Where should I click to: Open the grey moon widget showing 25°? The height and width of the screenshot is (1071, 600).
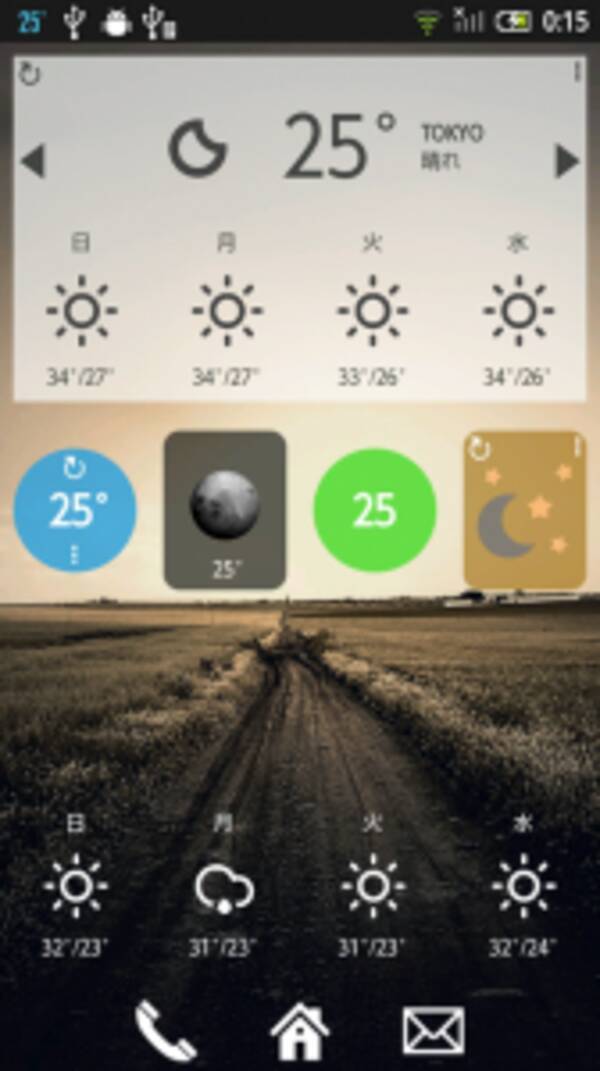coord(225,510)
